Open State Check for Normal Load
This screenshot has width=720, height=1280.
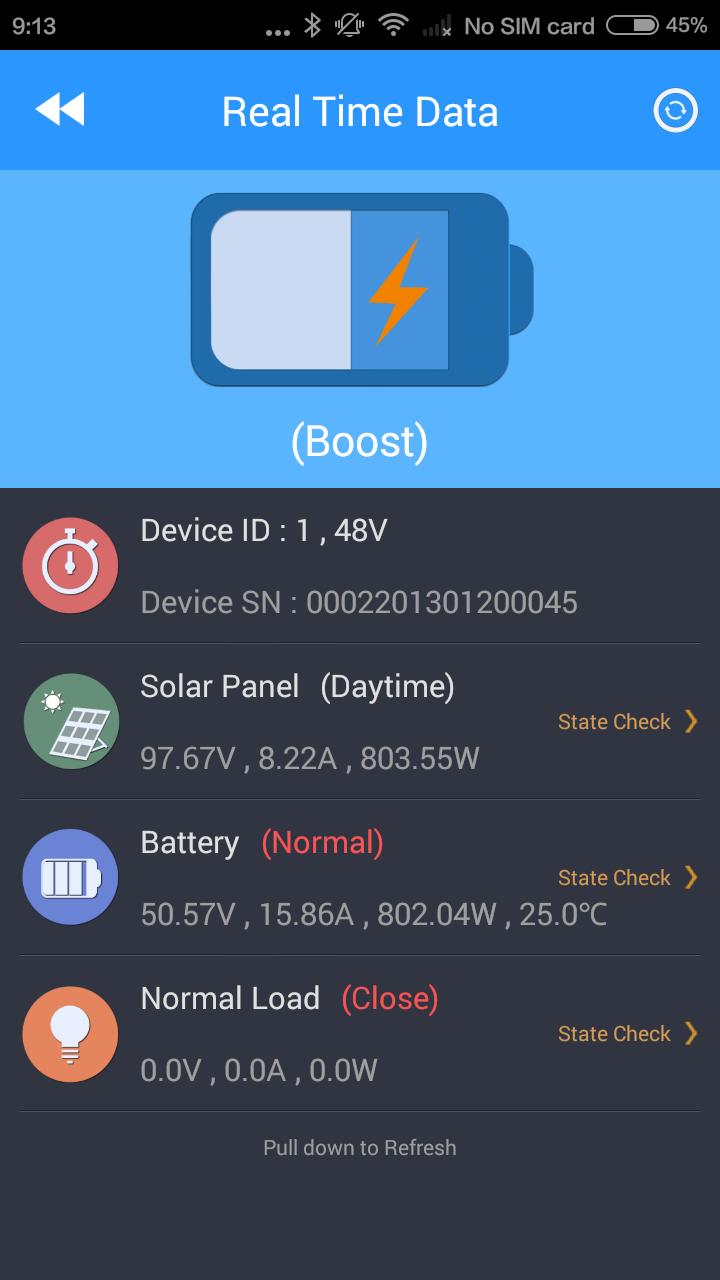coord(627,1034)
